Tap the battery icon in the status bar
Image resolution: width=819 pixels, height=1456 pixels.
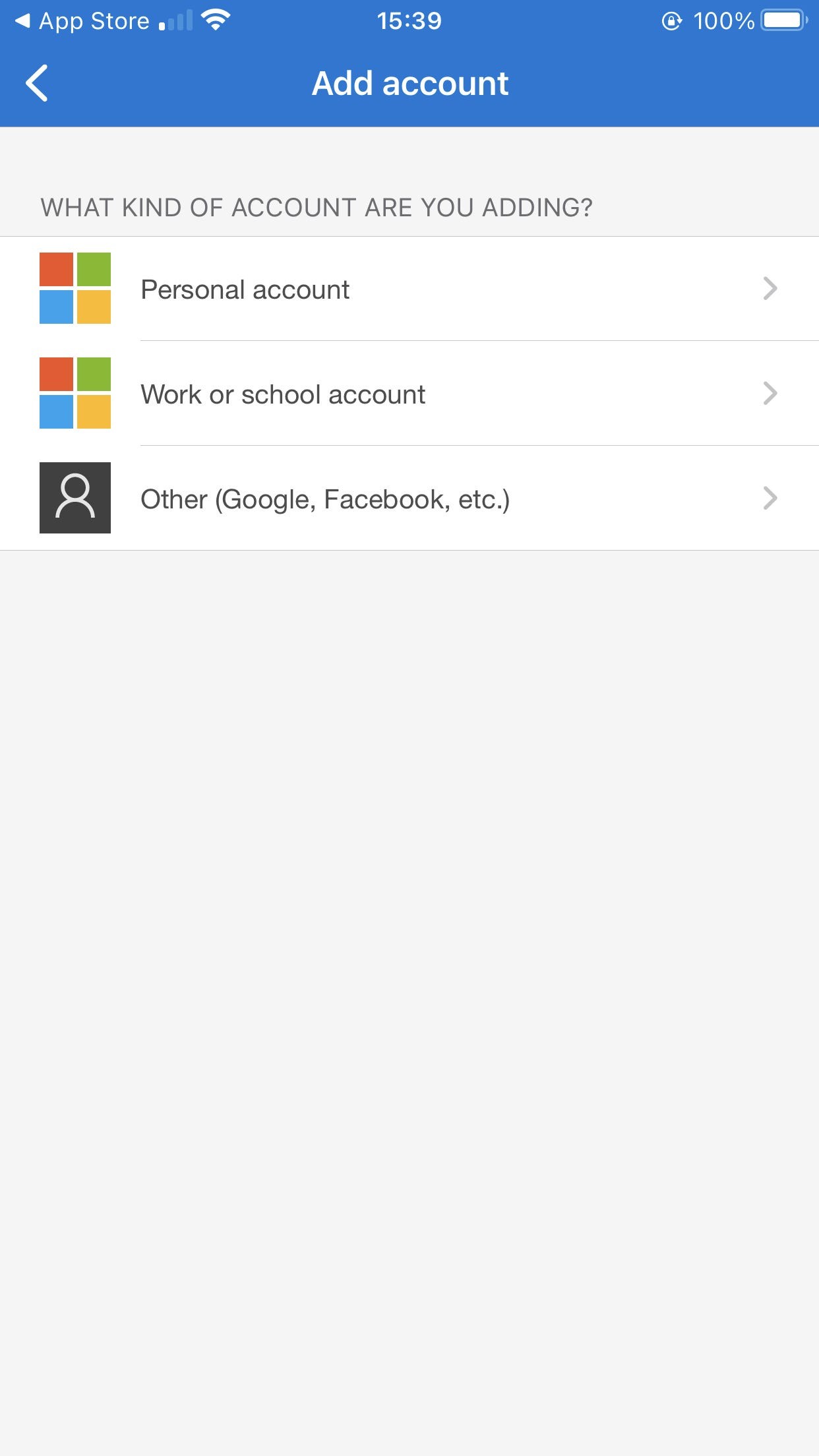(x=783, y=20)
